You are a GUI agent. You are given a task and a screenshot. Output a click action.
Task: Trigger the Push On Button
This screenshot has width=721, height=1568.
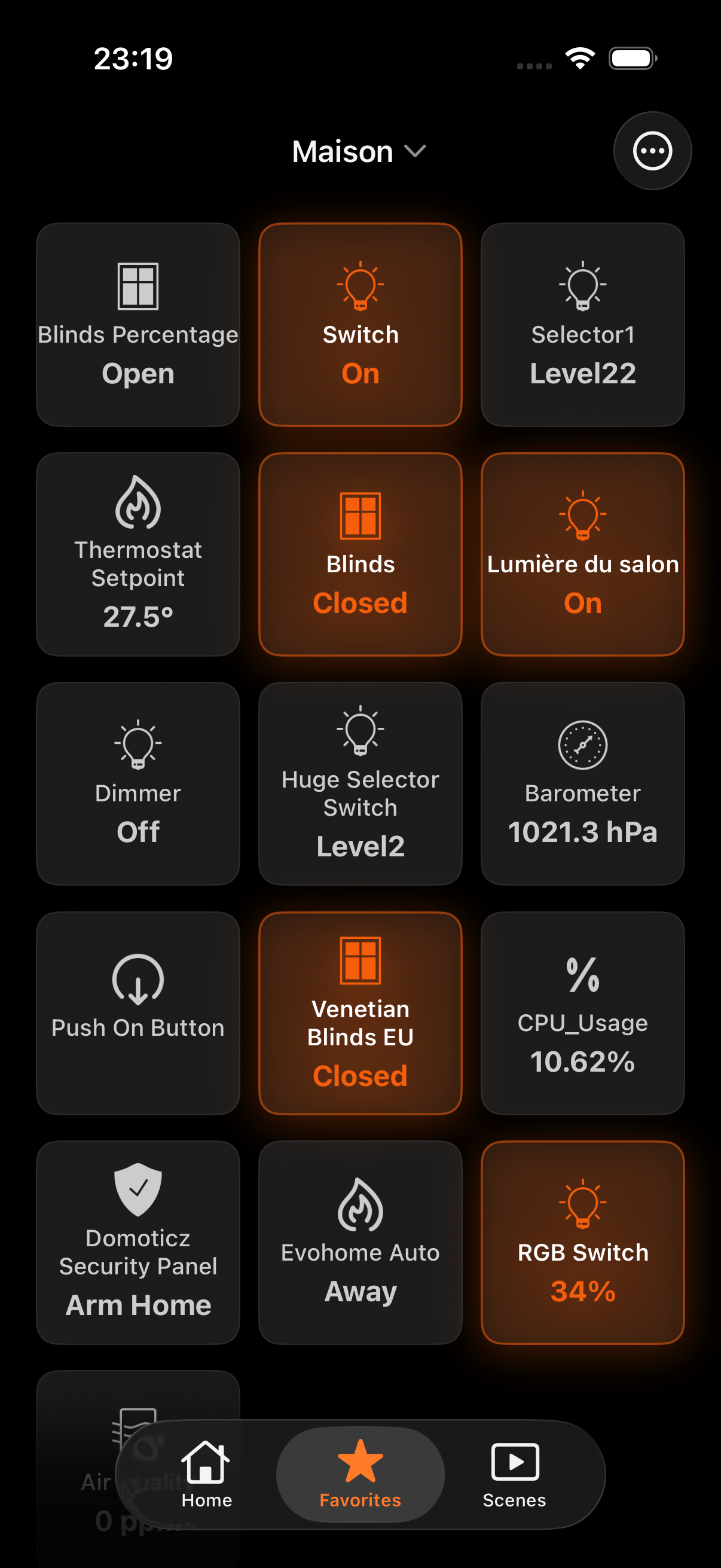(138, 1013)
